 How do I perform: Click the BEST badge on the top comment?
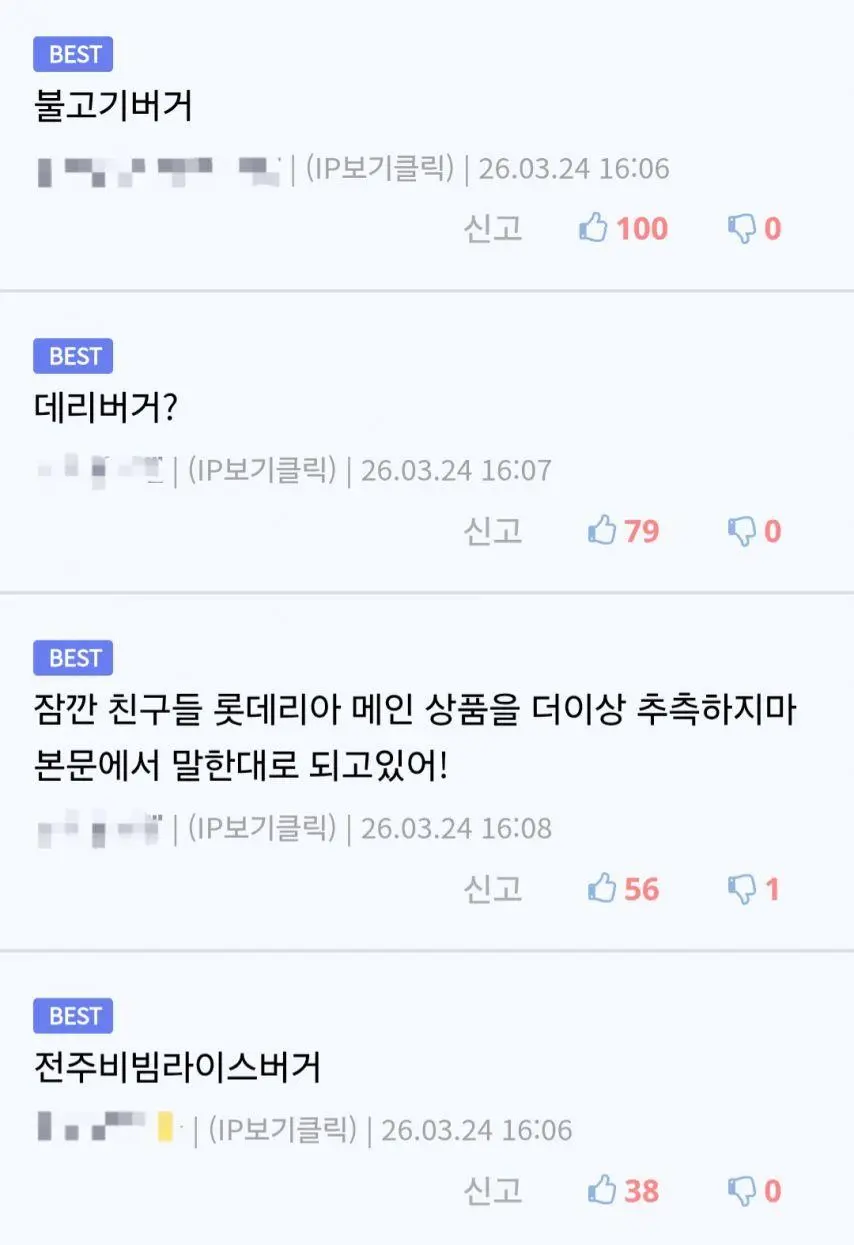(73, 54)
